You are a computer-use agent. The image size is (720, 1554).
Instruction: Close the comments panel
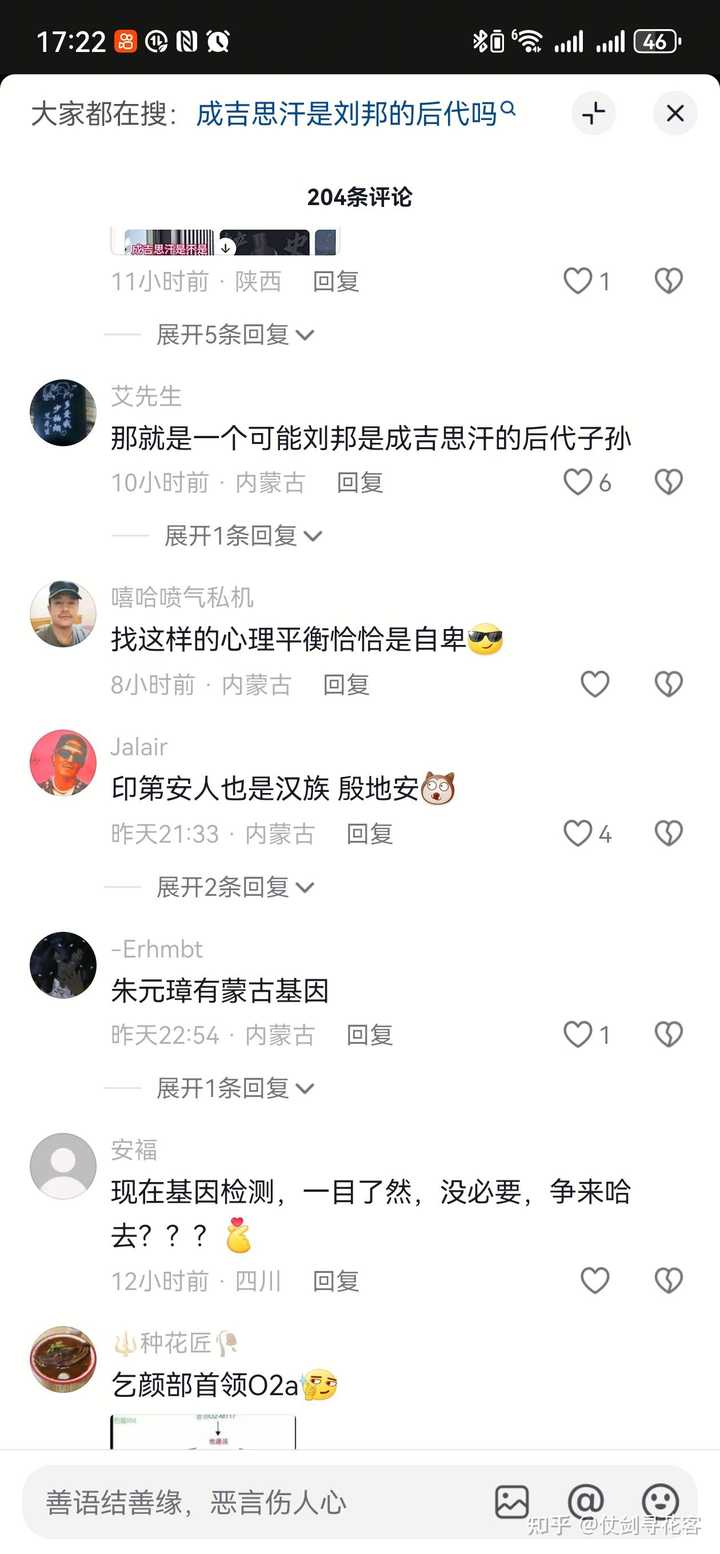[x=675, y=113]
